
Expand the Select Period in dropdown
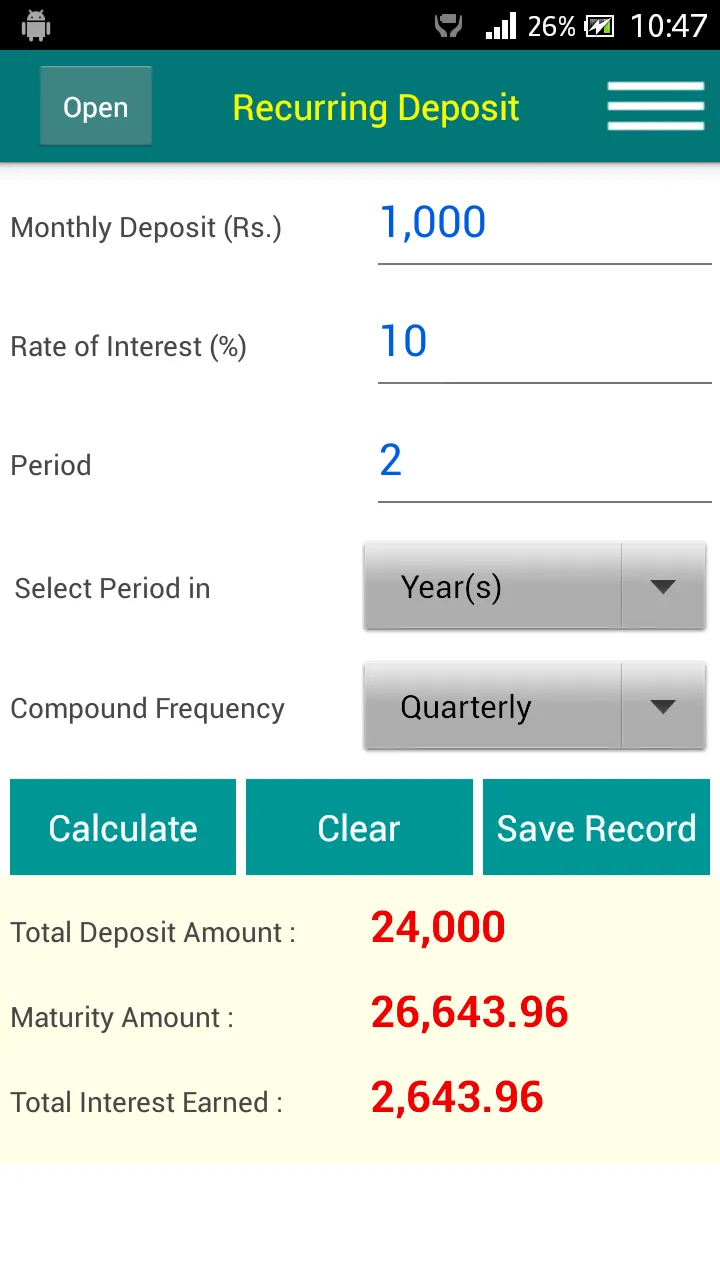pyautogui.click(x=535, y=587)
